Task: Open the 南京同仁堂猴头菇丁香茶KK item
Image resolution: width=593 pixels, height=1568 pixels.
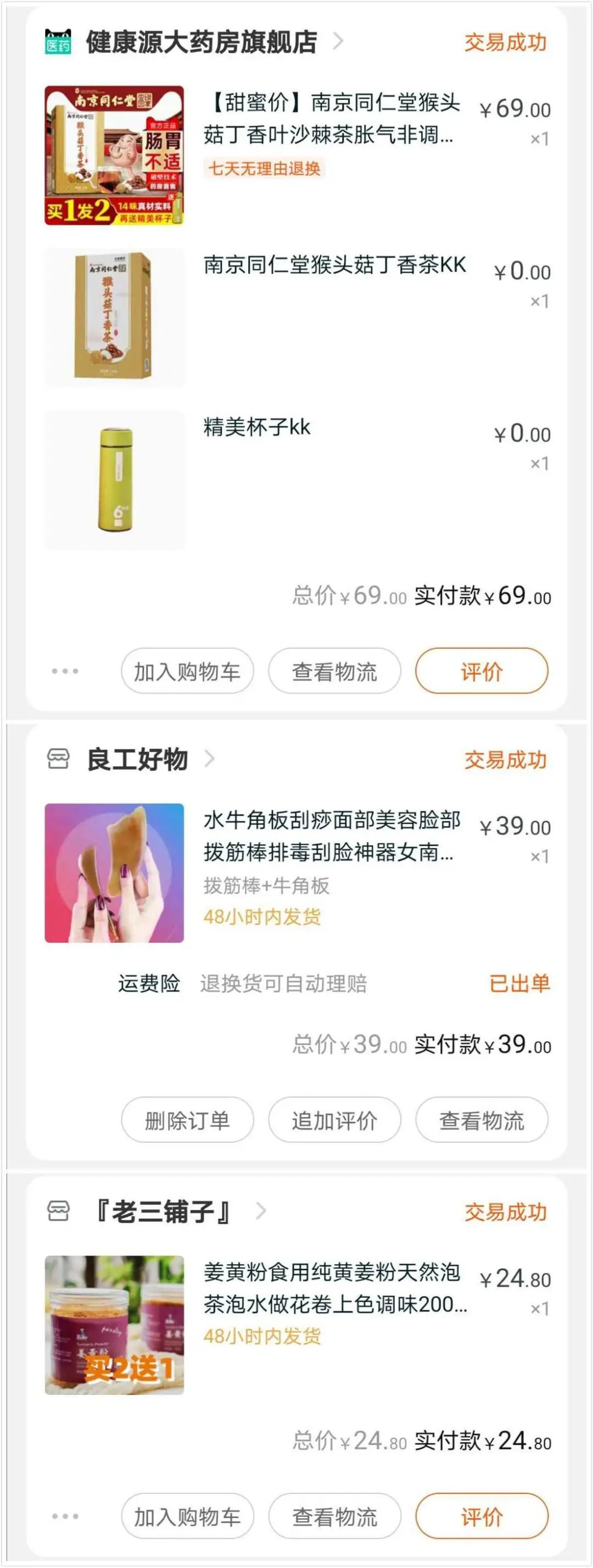Action: click(x=334, y=265)
